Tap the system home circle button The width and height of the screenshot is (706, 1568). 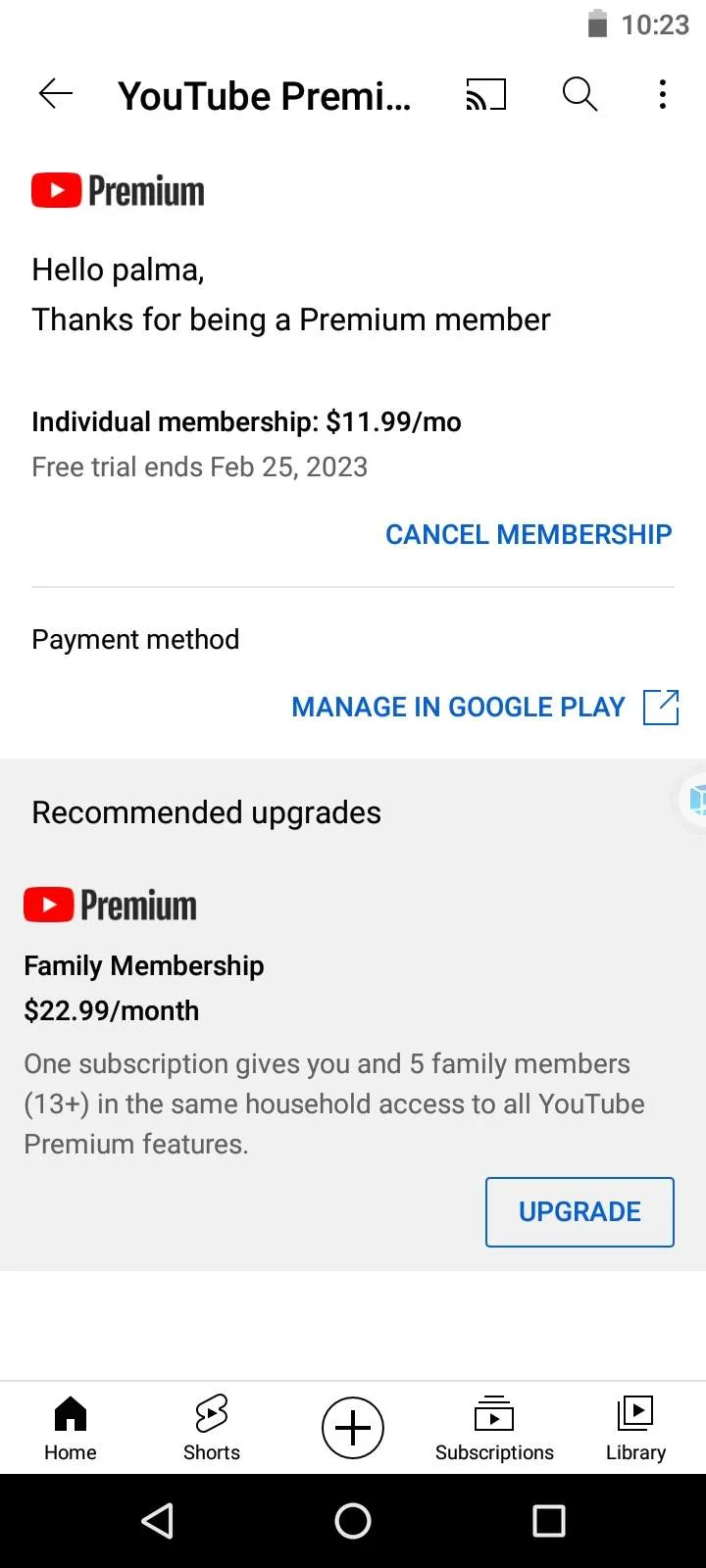353,1521
